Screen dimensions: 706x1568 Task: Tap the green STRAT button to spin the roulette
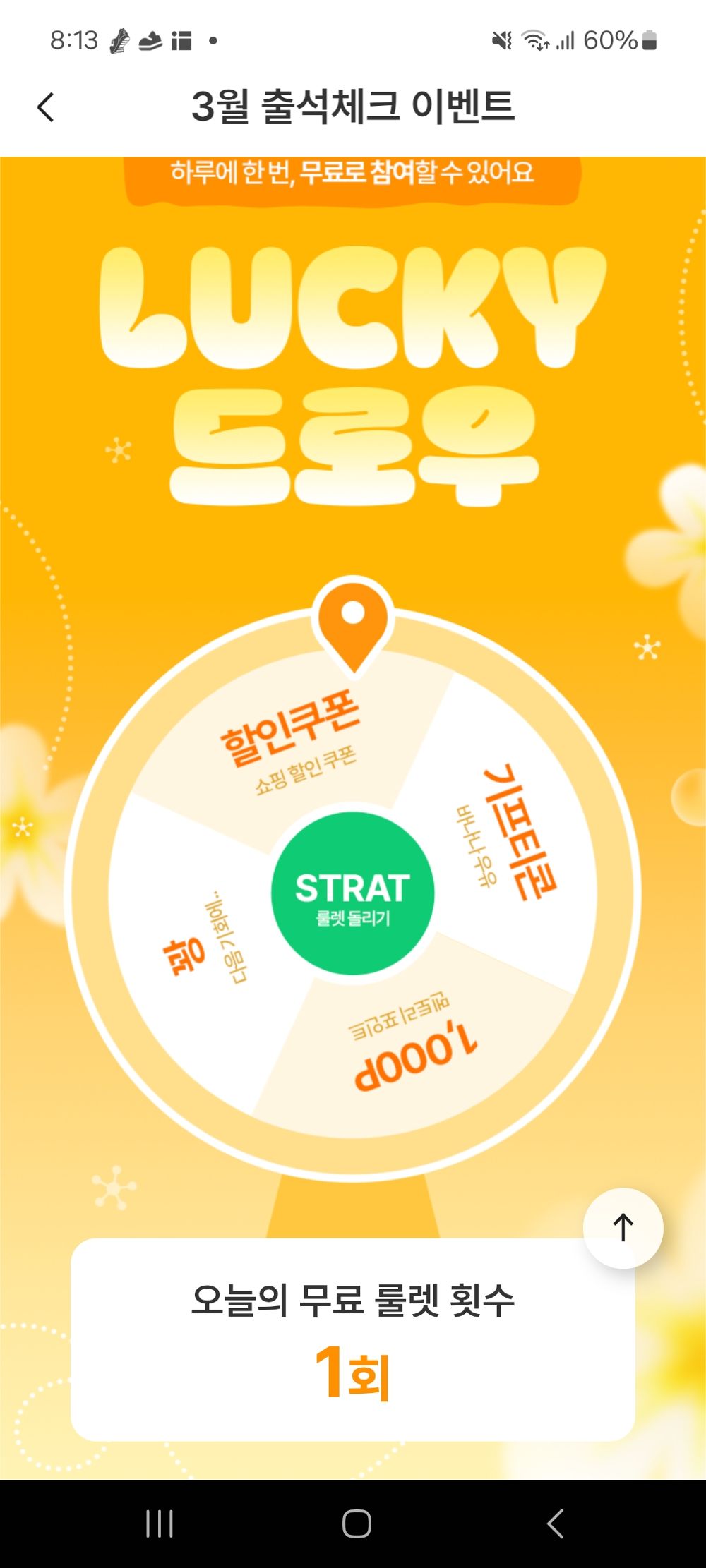(352, 894)
